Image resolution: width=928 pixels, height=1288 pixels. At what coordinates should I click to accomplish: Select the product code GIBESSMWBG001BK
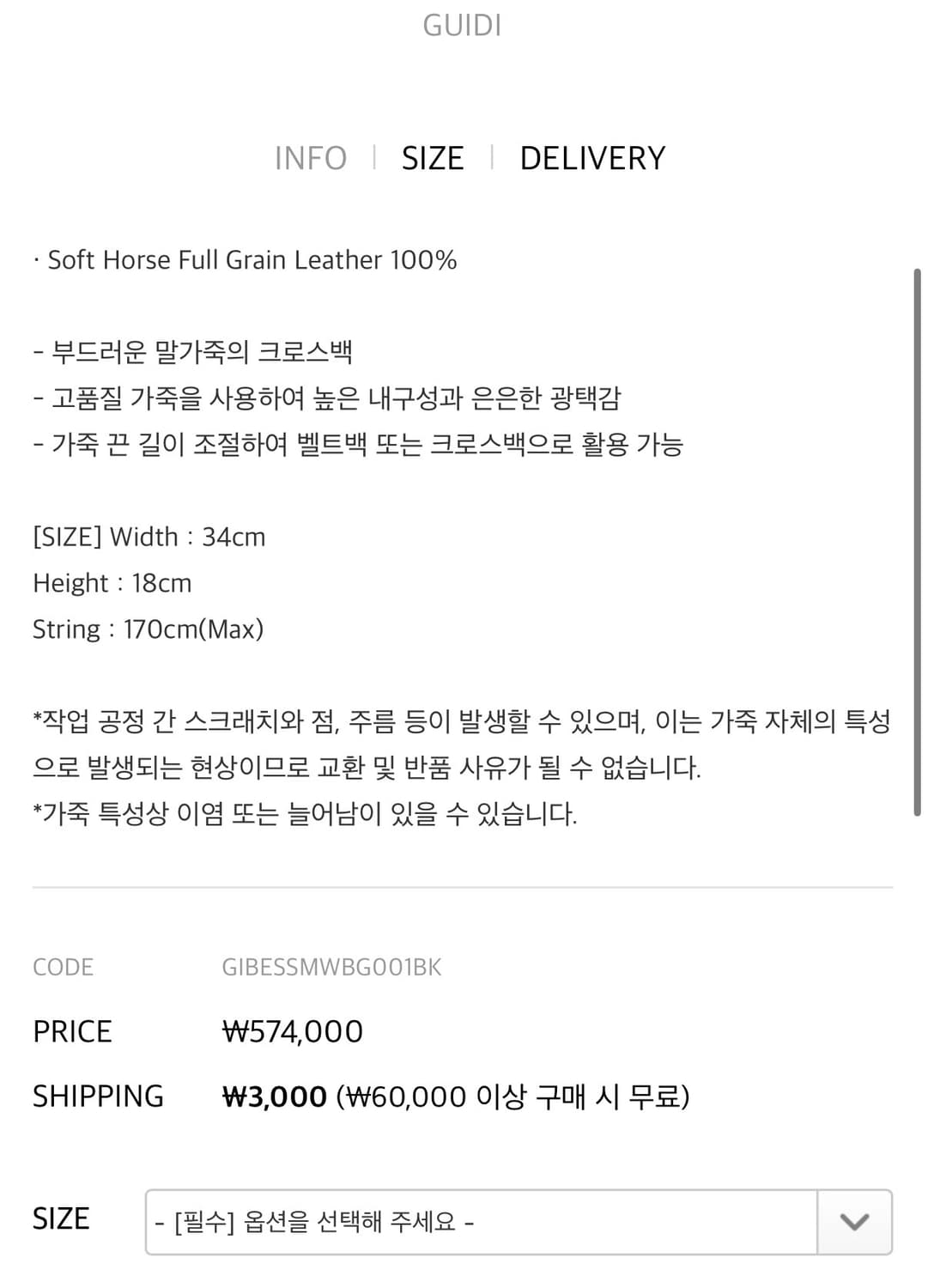pos(333,966)
